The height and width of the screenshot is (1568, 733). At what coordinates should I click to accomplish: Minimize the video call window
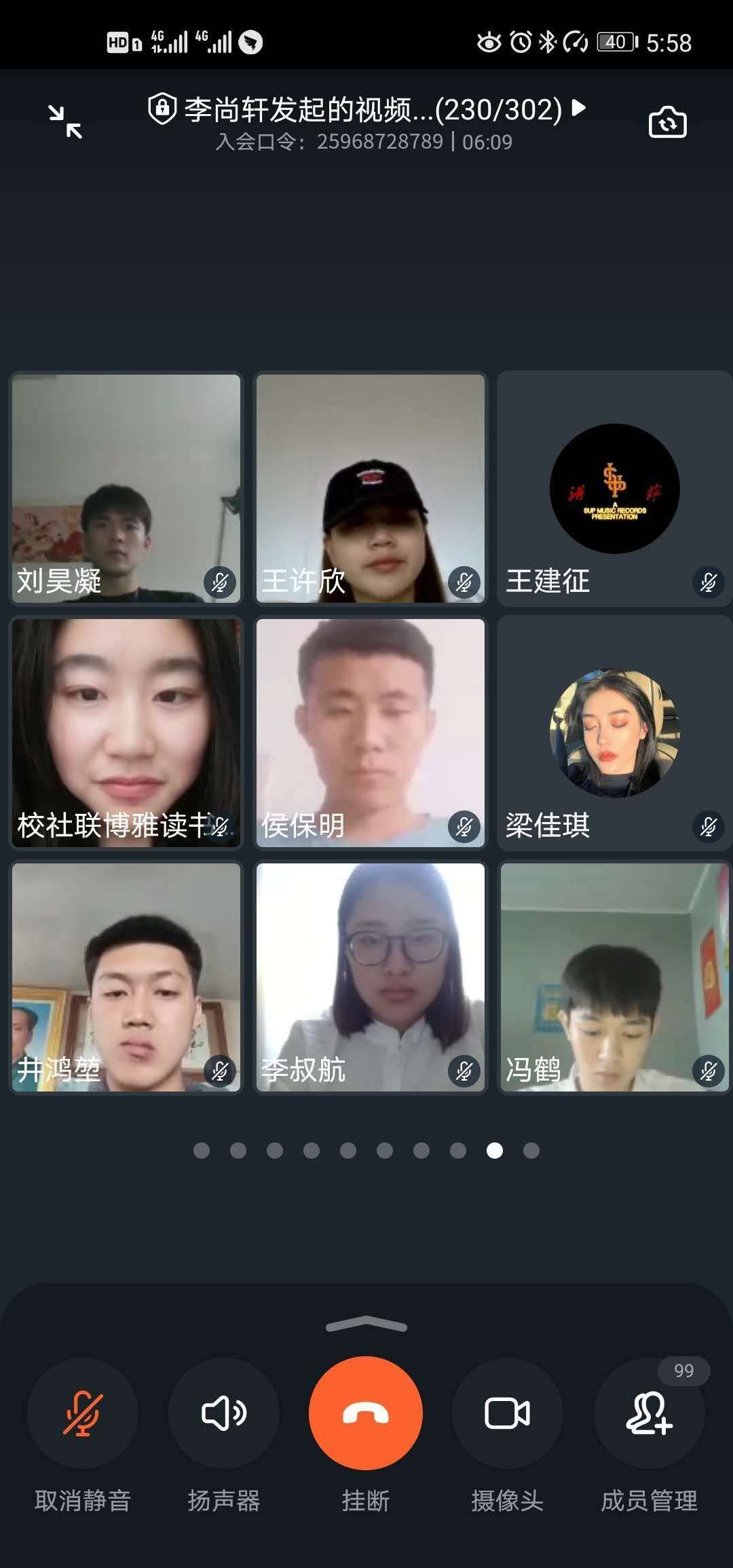65,122
